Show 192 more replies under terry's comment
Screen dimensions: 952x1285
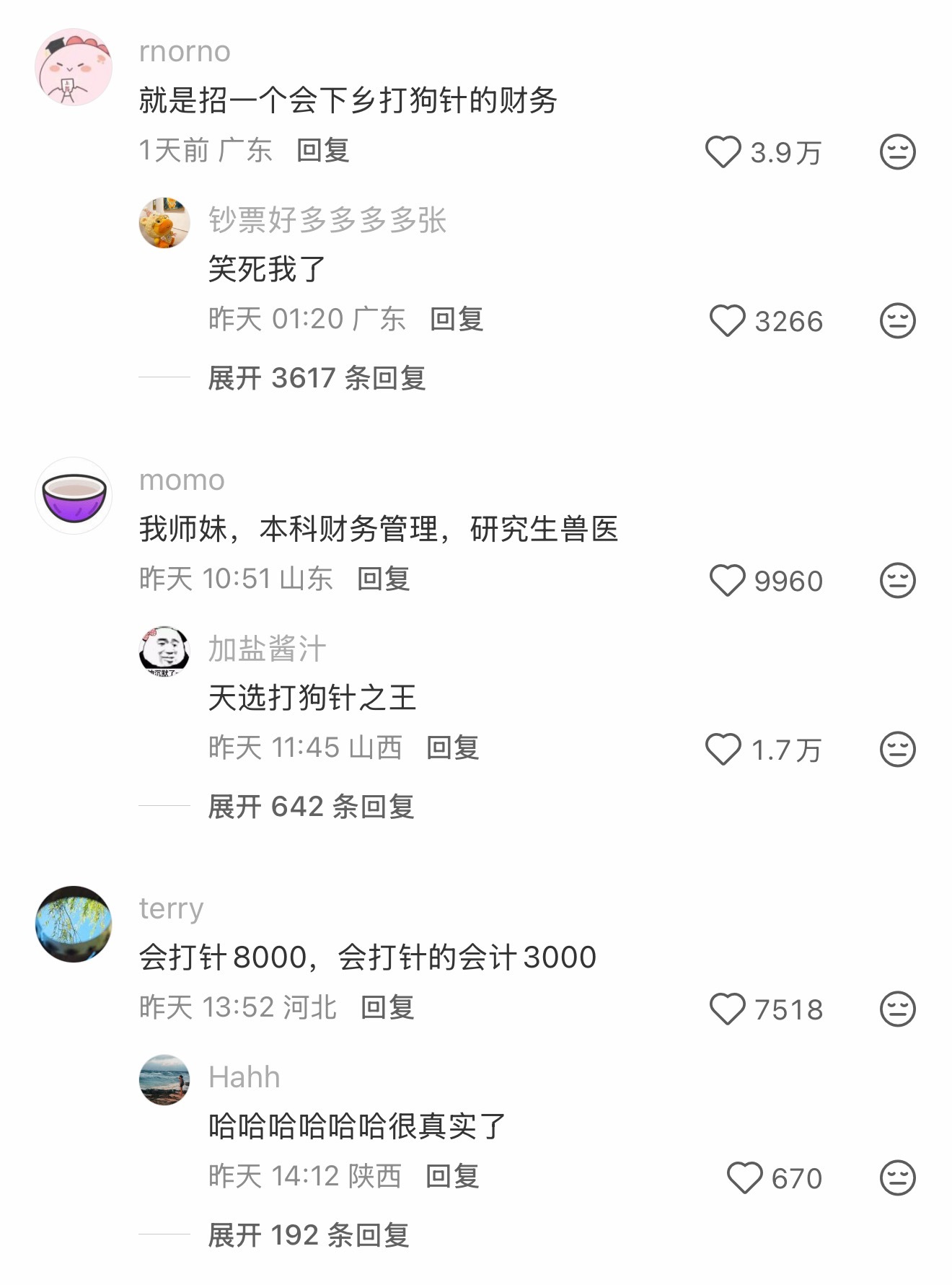click(310, 1235)
